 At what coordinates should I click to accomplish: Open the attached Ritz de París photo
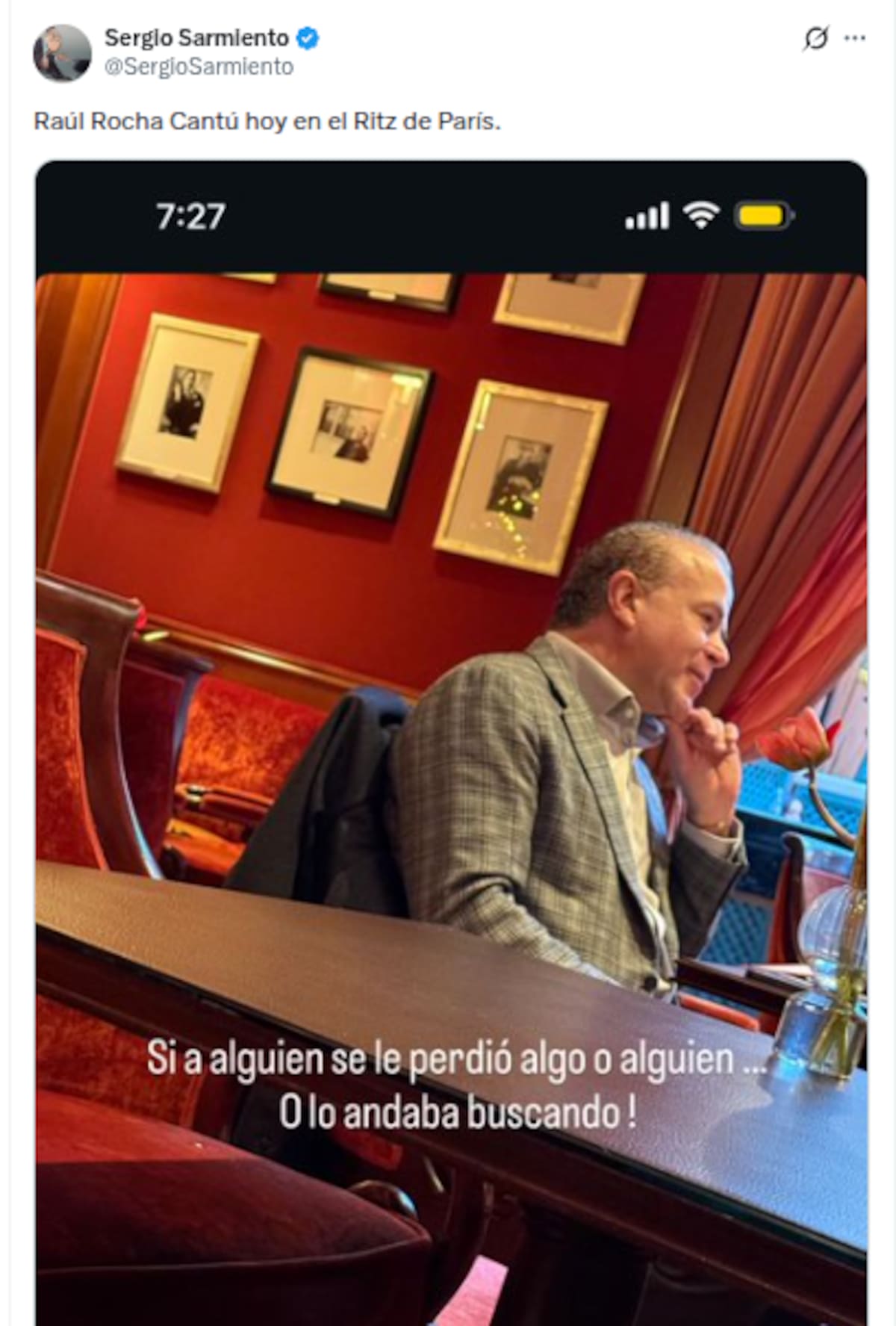tap(448, 710)
